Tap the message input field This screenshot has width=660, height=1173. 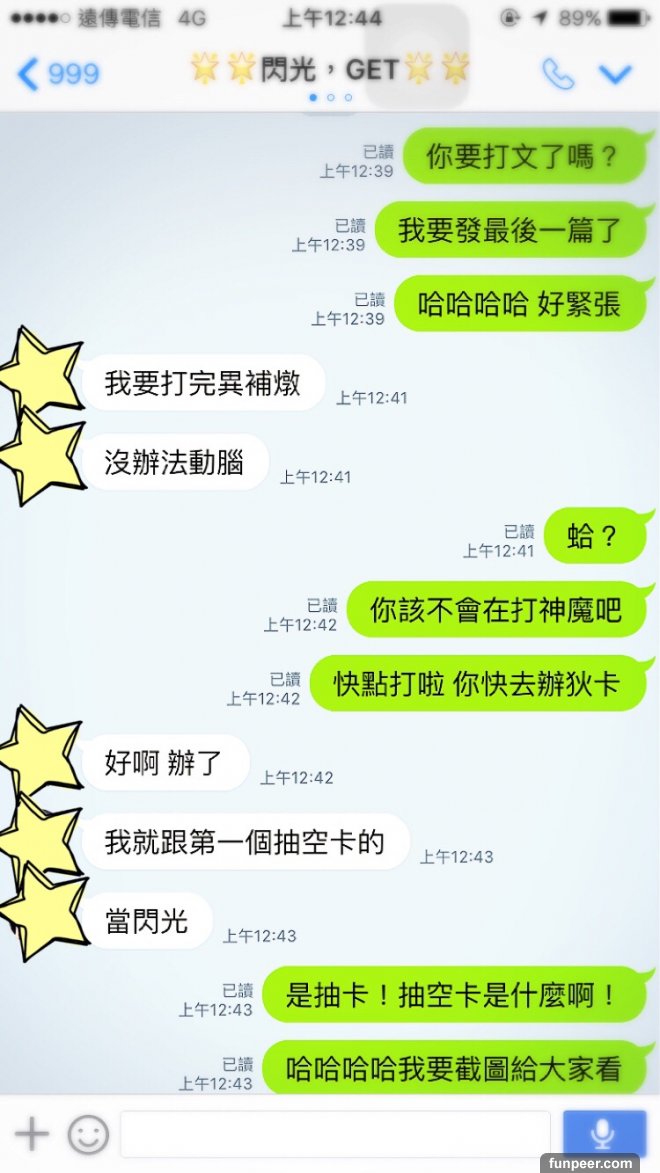(335, 1134)
